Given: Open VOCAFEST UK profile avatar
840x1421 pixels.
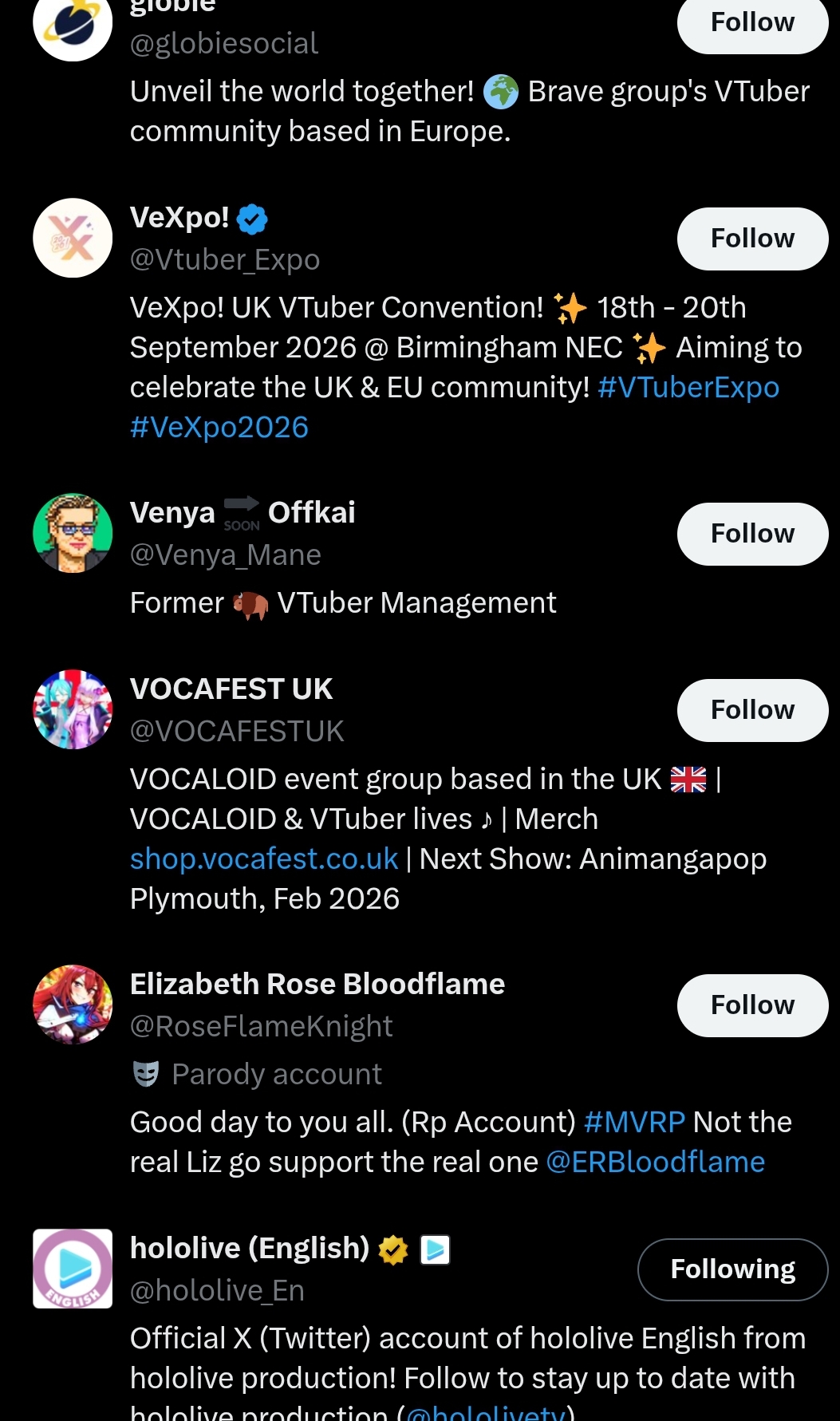Looking at the screenshot, I should (73, 709).
